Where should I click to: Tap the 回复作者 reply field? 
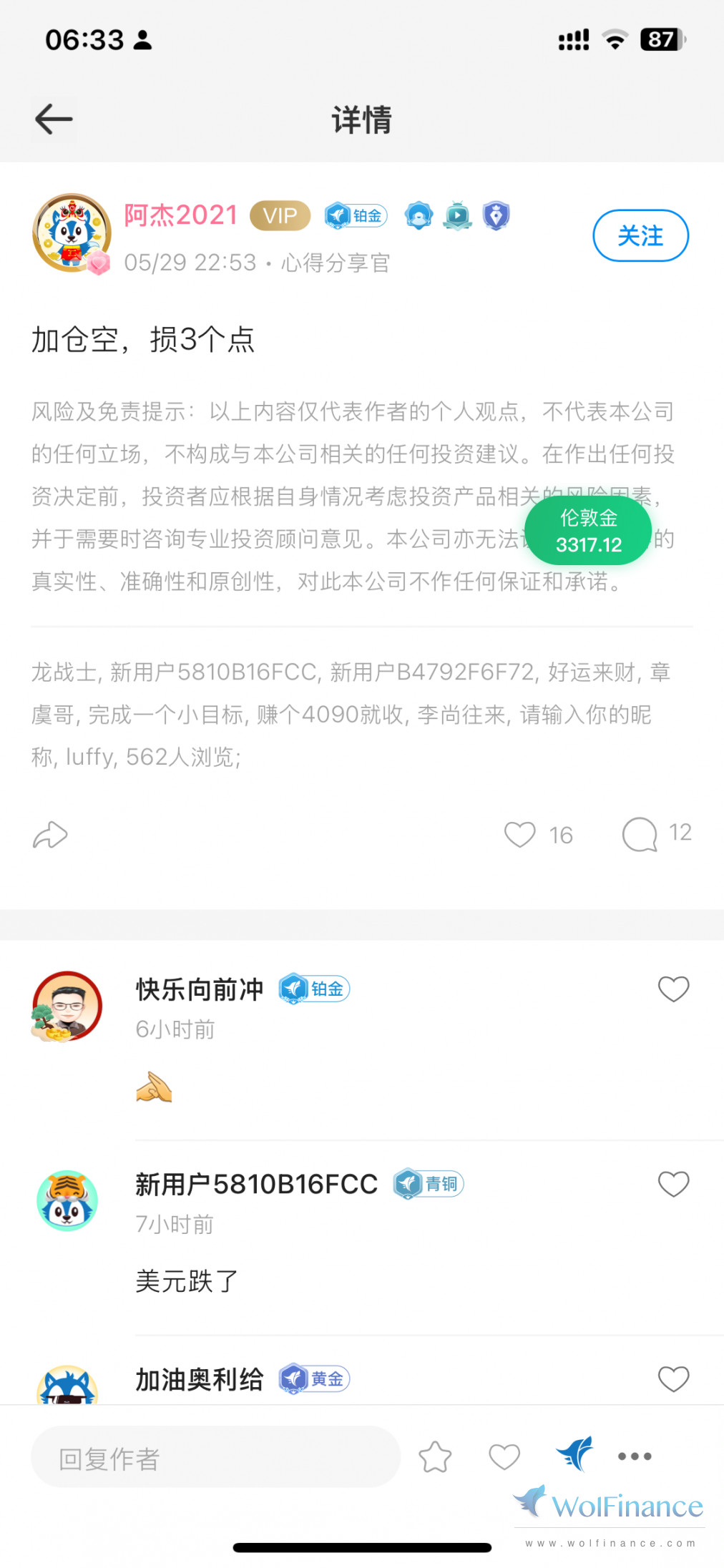(215, 1457)
